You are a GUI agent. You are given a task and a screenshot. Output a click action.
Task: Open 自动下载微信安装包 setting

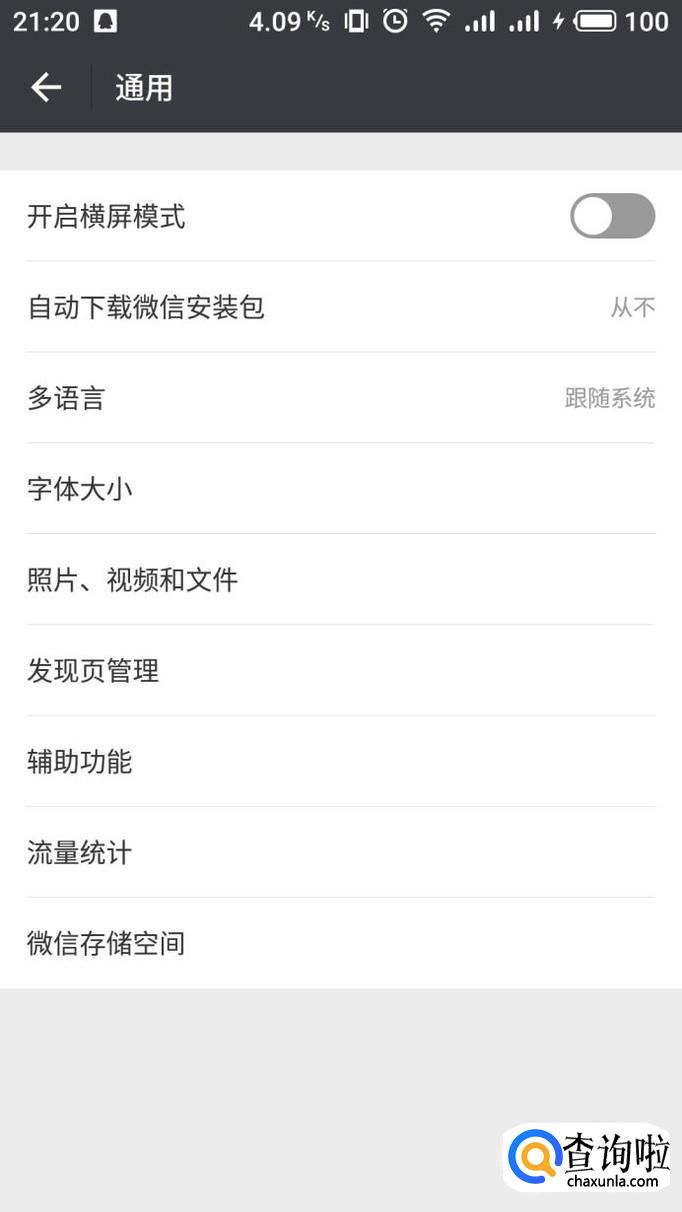pos(340,307)
